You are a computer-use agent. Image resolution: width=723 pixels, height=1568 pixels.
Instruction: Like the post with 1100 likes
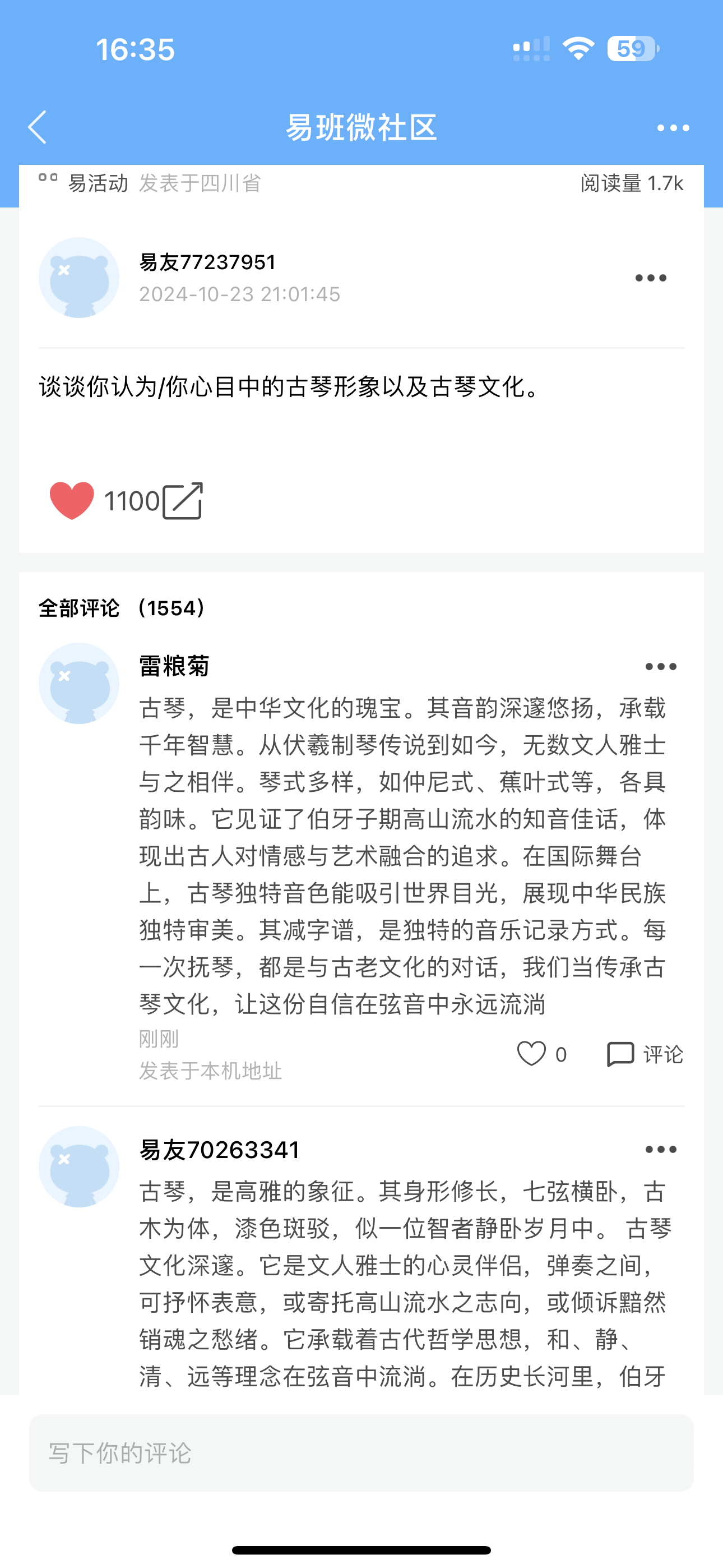tap(72, 500)
